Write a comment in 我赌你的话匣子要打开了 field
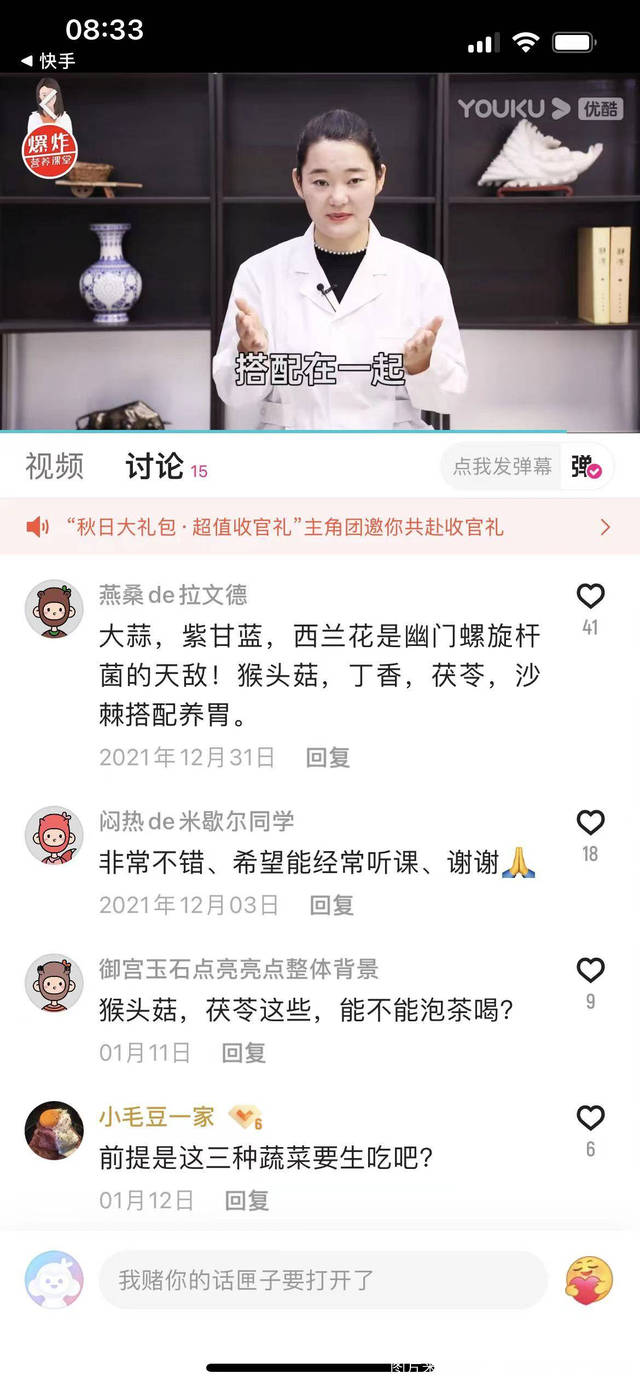The width and height of the screenshot is (640, 1385). point(322,1280)
